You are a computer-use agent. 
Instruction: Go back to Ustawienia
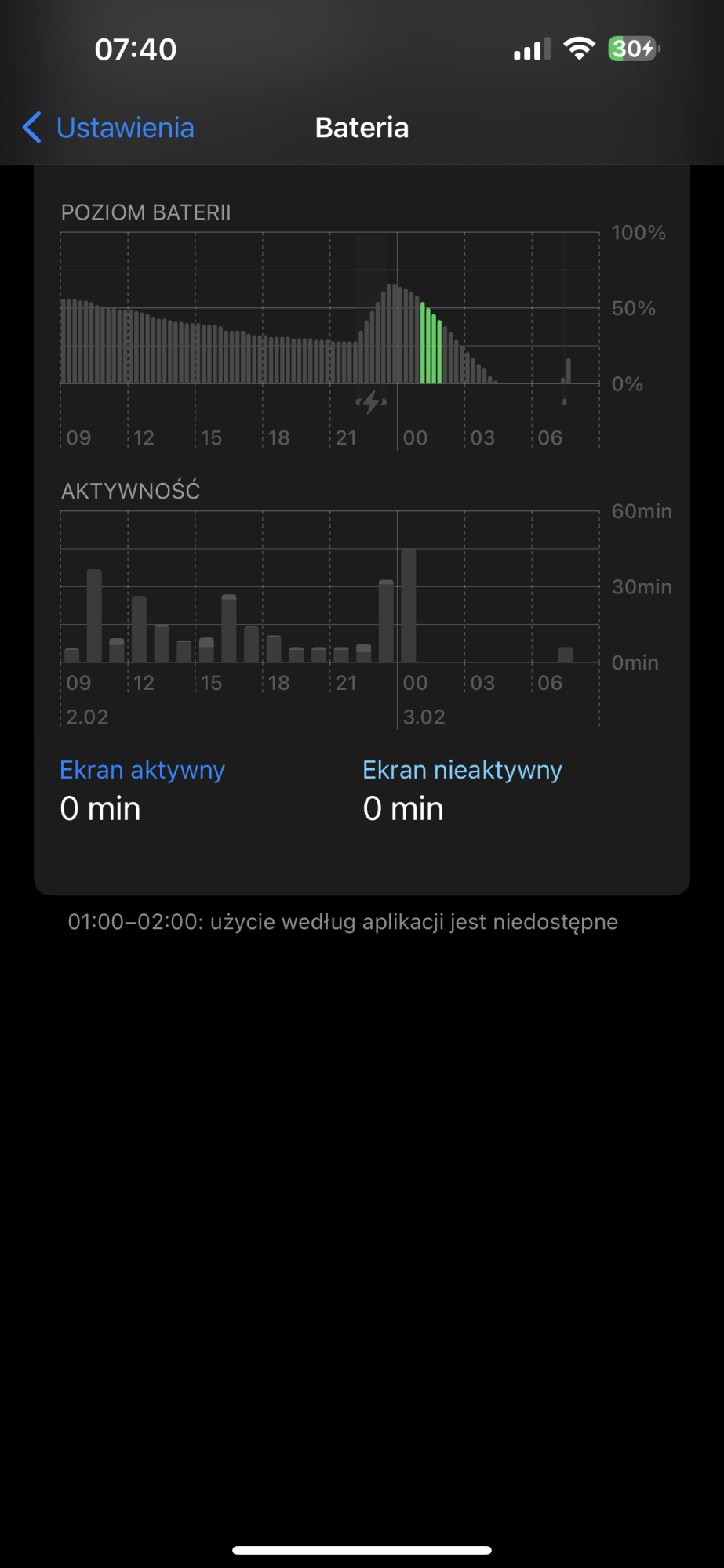(x=110, y=128)
